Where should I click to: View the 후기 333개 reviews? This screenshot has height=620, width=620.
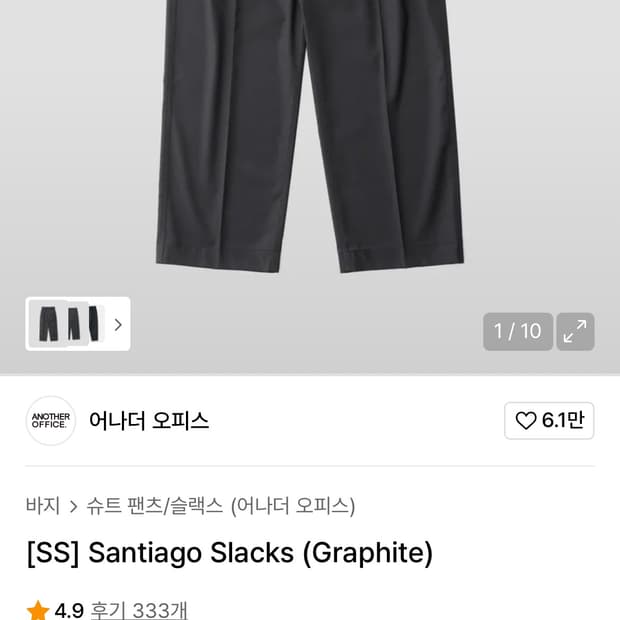pos(139,610)
